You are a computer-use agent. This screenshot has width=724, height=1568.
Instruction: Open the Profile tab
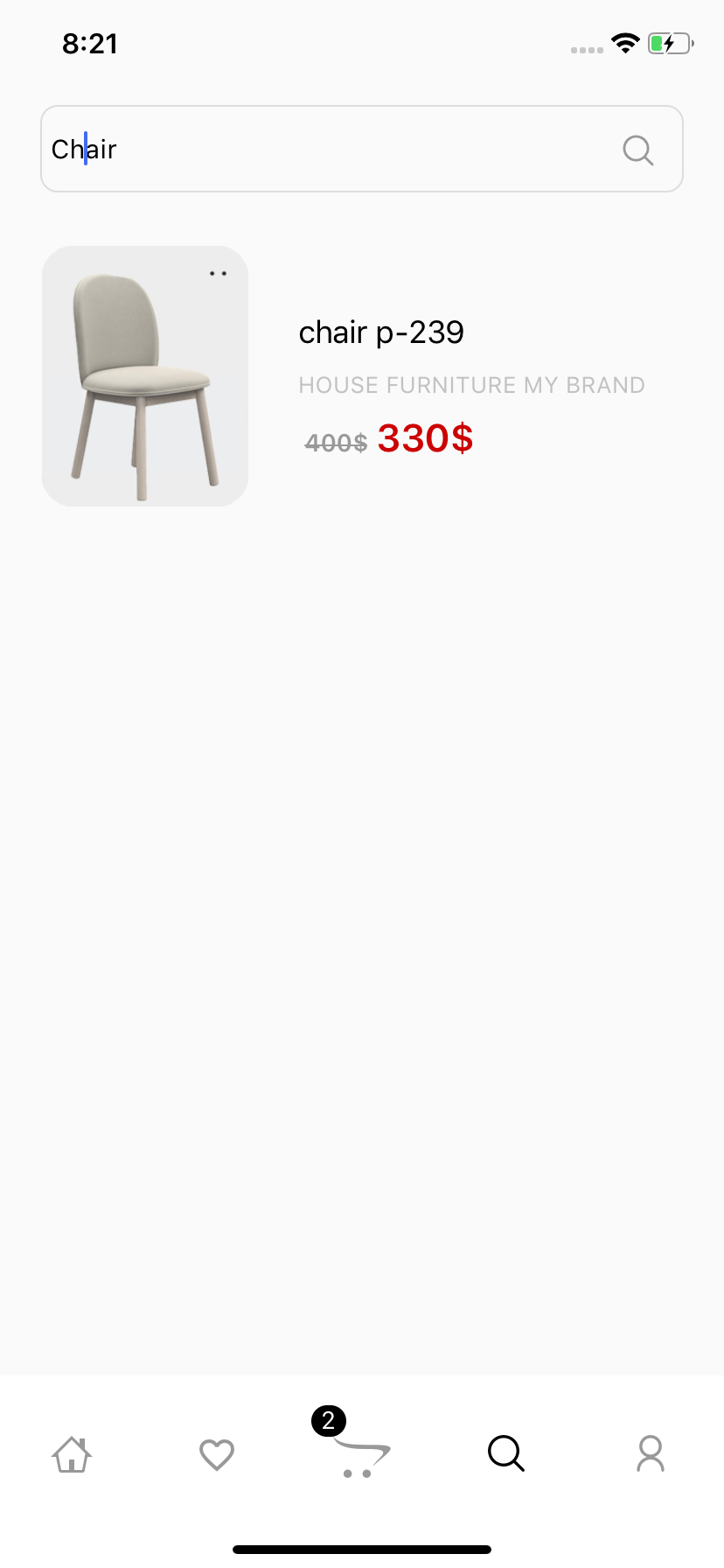[651, 1454]
